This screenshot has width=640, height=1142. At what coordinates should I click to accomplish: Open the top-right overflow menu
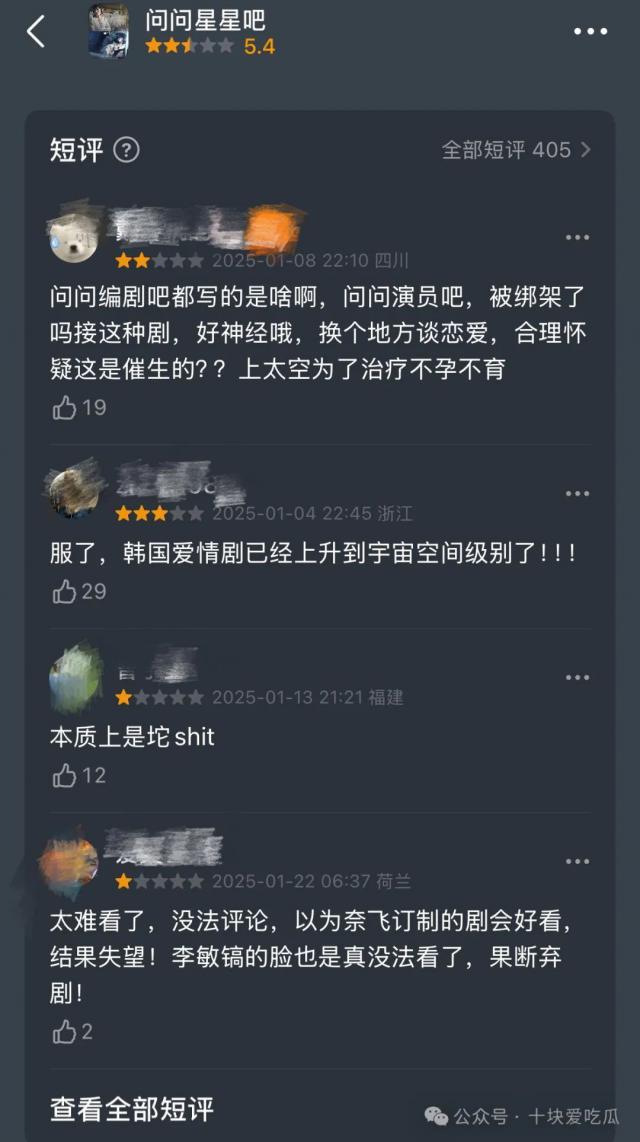(590, 32)
